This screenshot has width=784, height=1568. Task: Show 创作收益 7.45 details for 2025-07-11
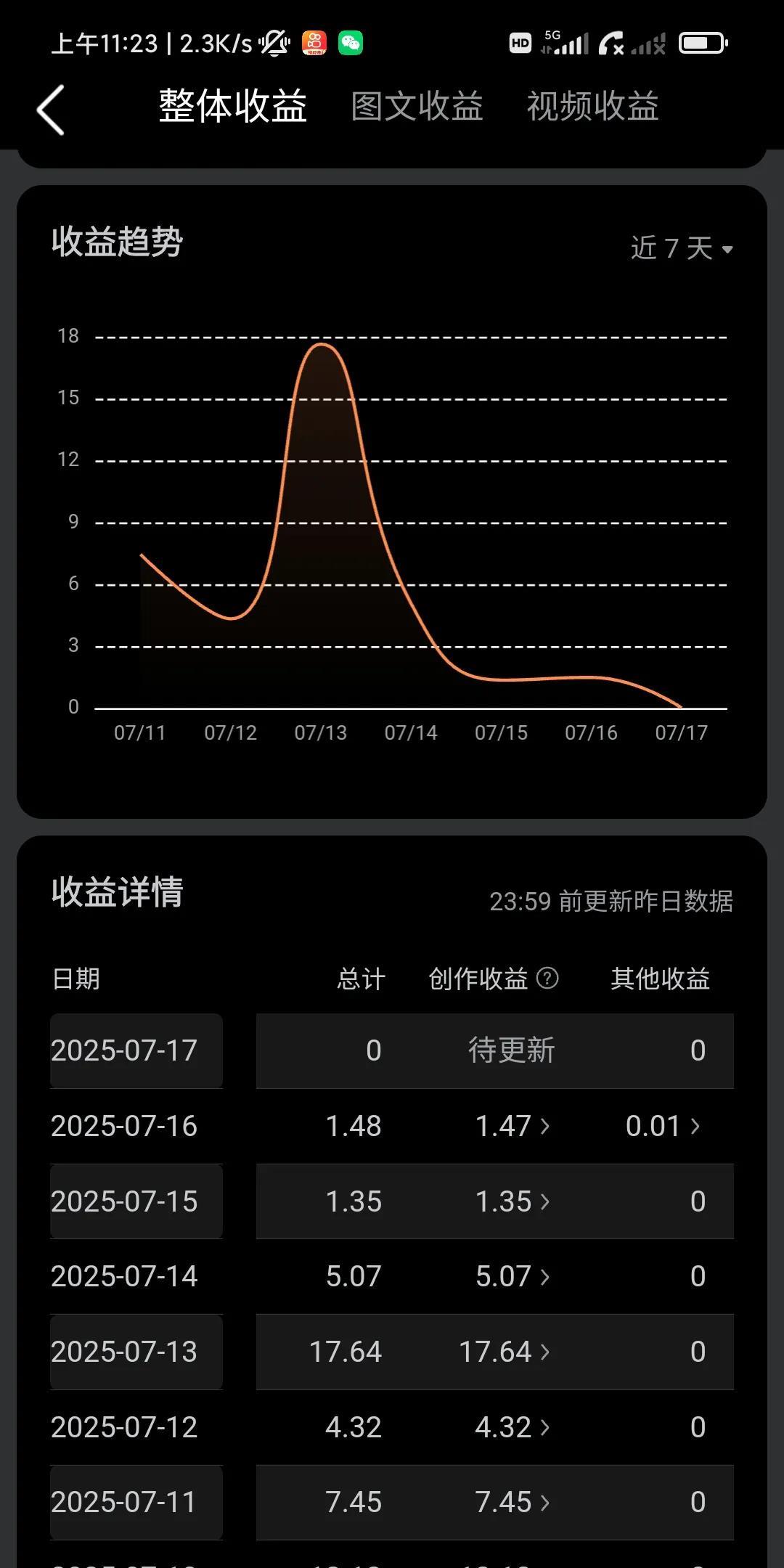512,1502
